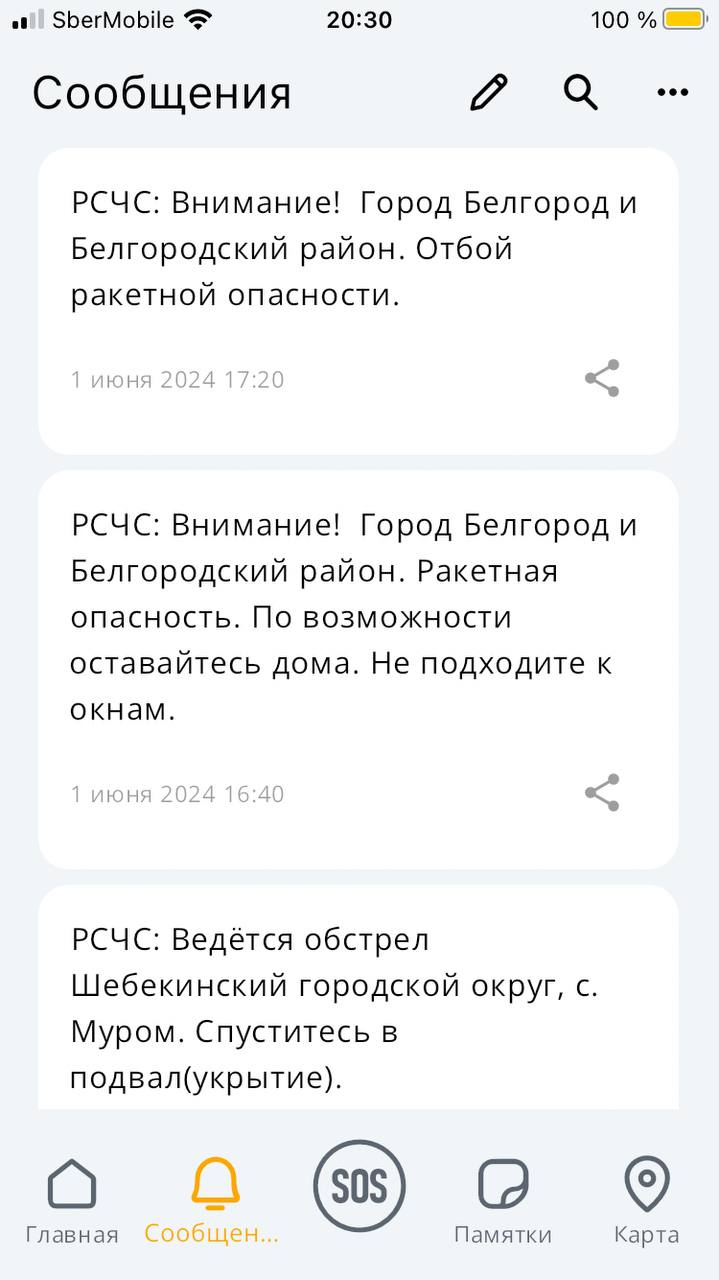
Task: Open the Карта tab
Action: (646, 1200)
